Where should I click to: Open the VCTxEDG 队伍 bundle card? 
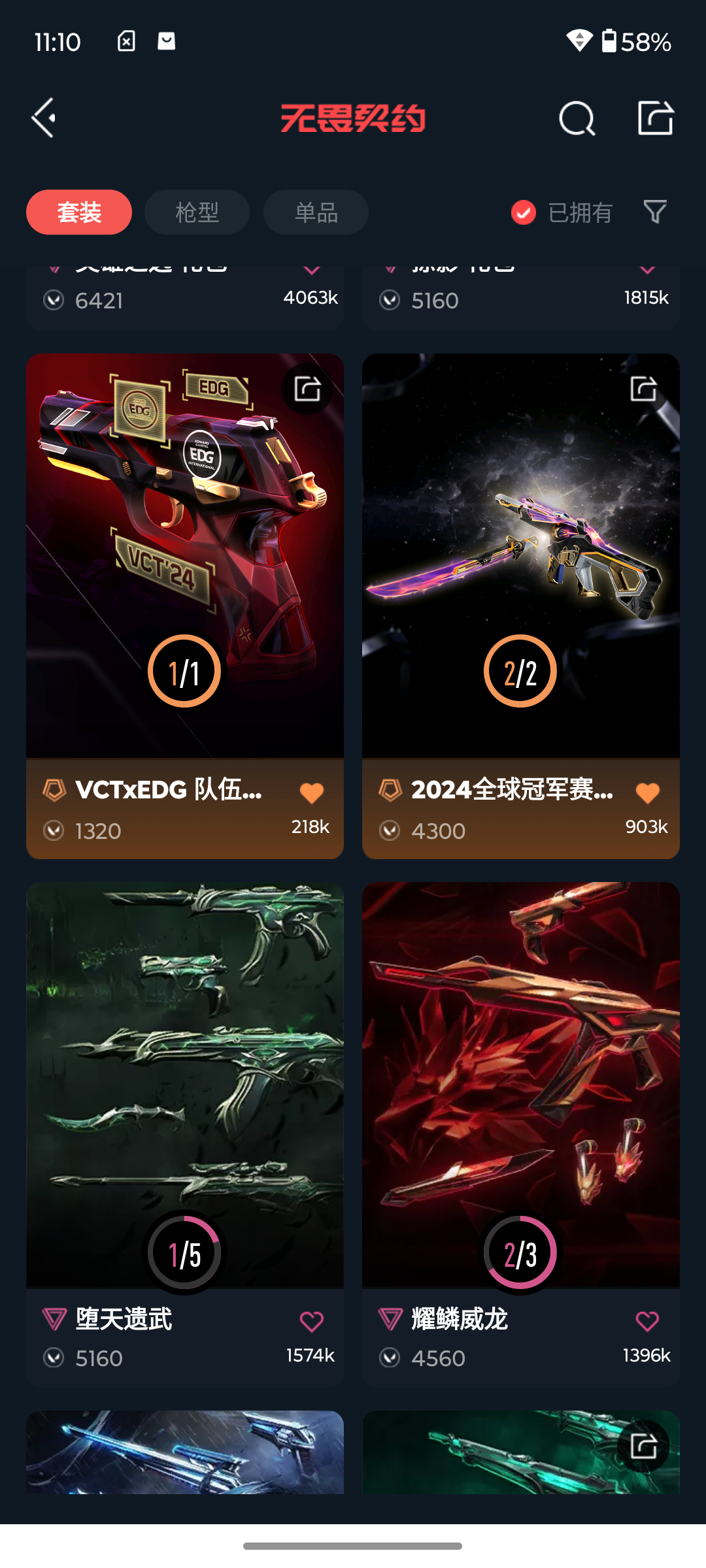185,606
